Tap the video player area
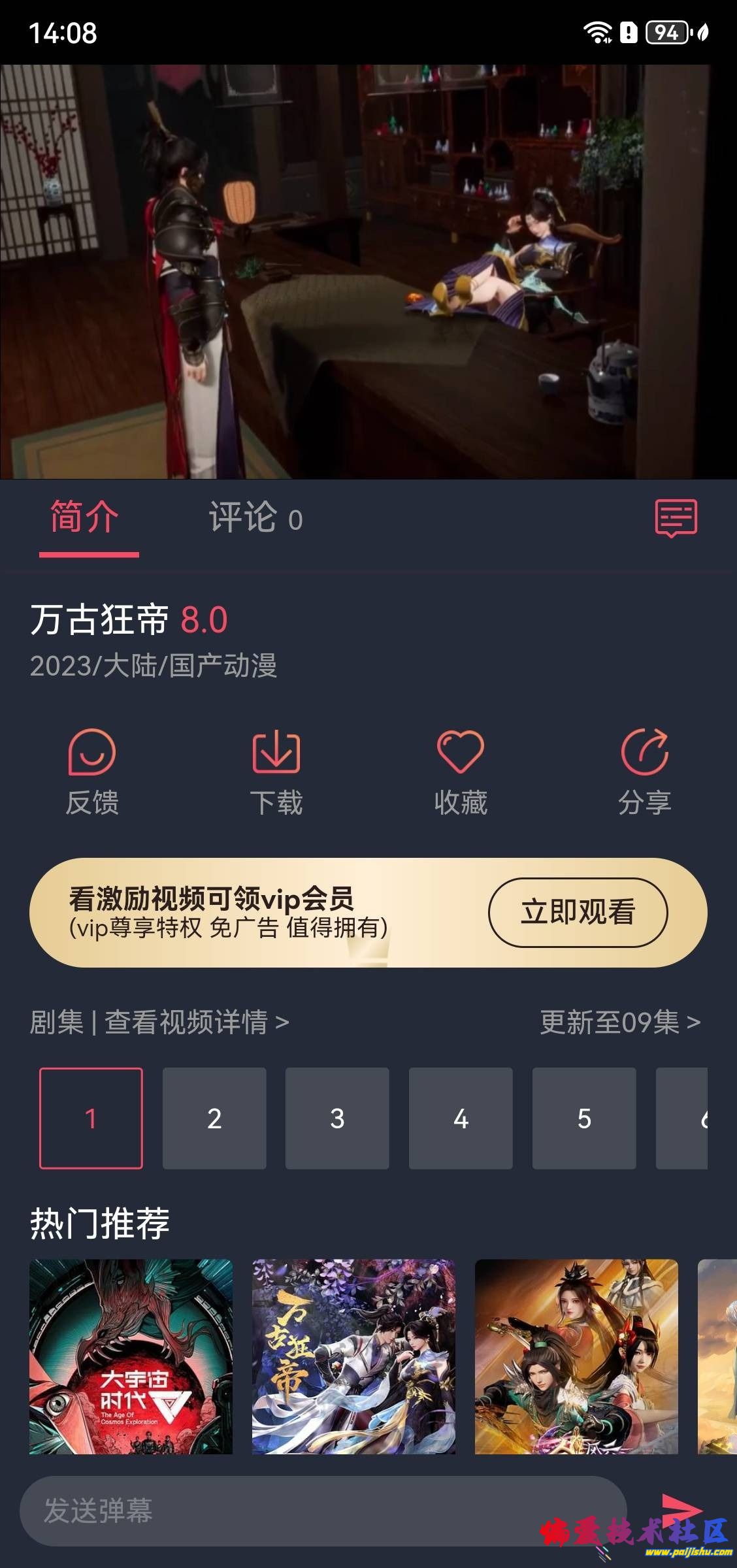This screenshot has height=1568, width=737. (368, 272)
